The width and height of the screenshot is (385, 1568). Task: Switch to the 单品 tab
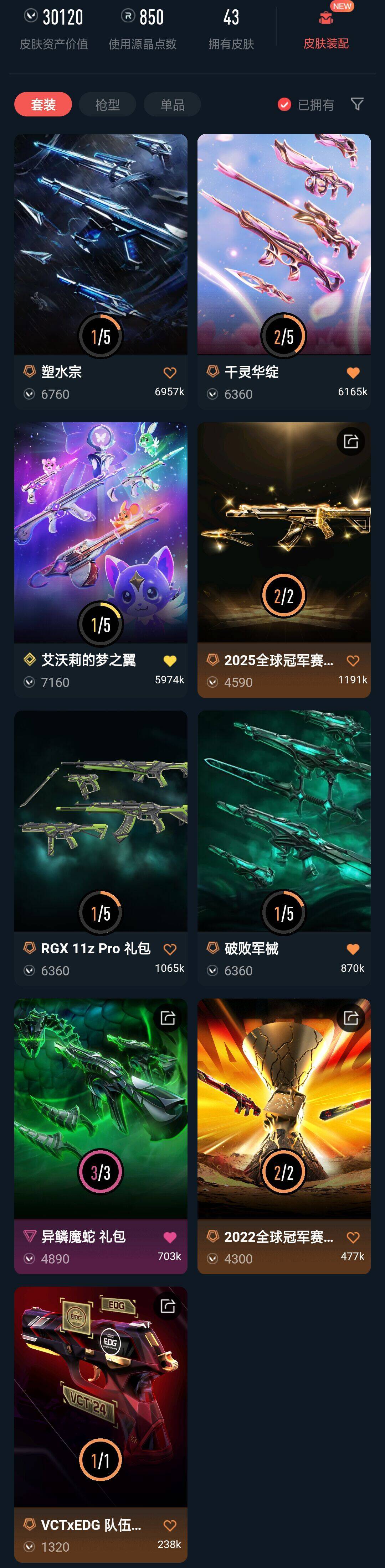click(x=173, y=105)
